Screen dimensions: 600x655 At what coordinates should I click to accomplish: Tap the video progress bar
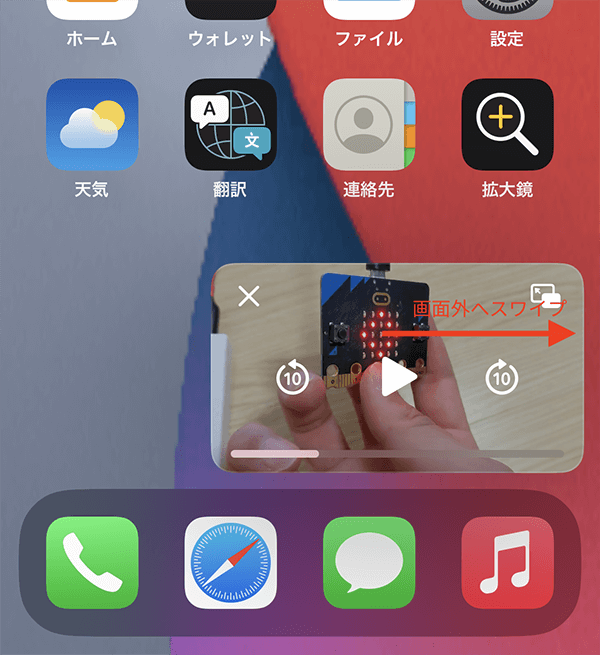[397, 454]
